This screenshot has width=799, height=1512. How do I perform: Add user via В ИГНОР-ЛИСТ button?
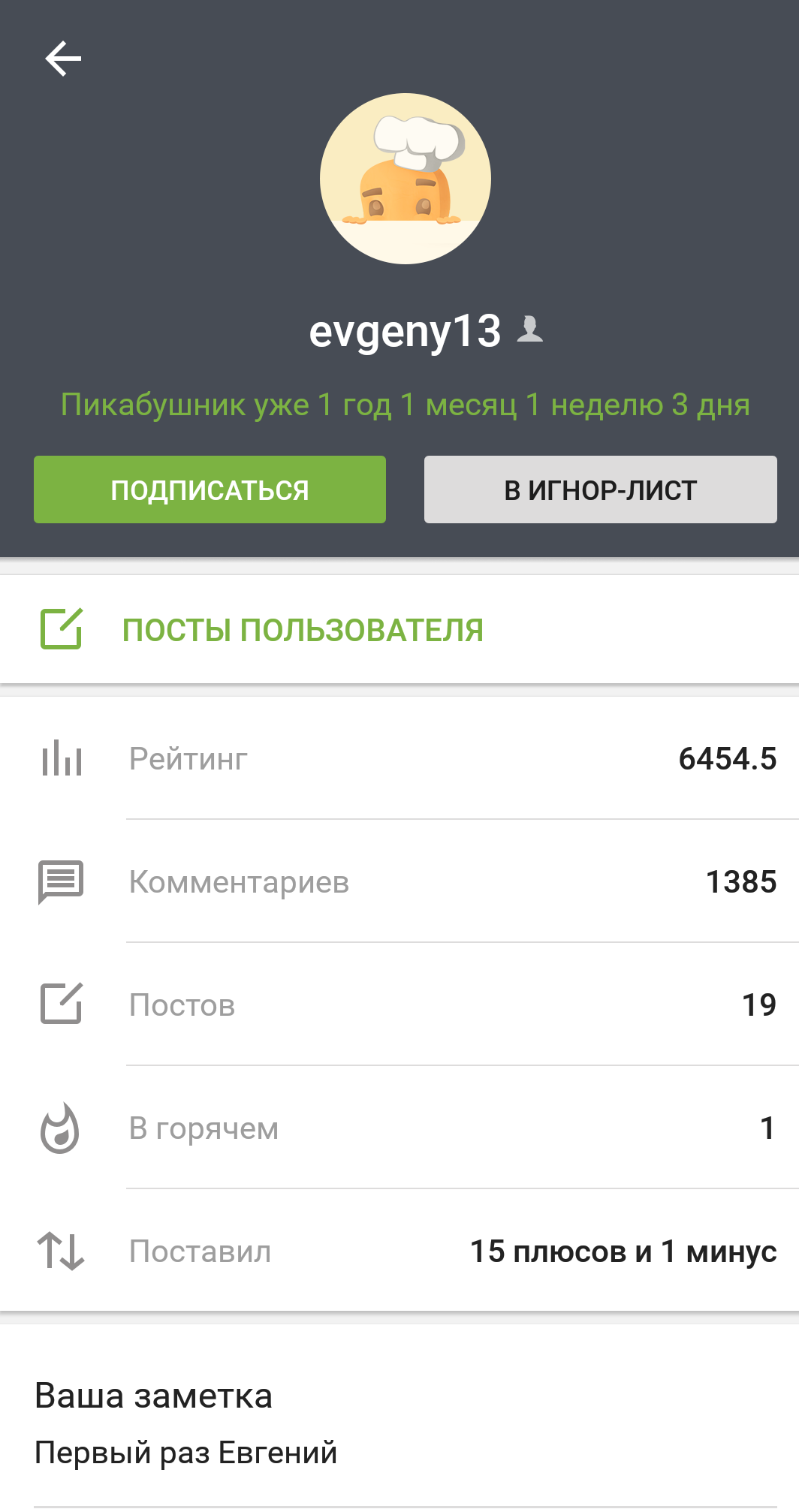coord(600,489)
